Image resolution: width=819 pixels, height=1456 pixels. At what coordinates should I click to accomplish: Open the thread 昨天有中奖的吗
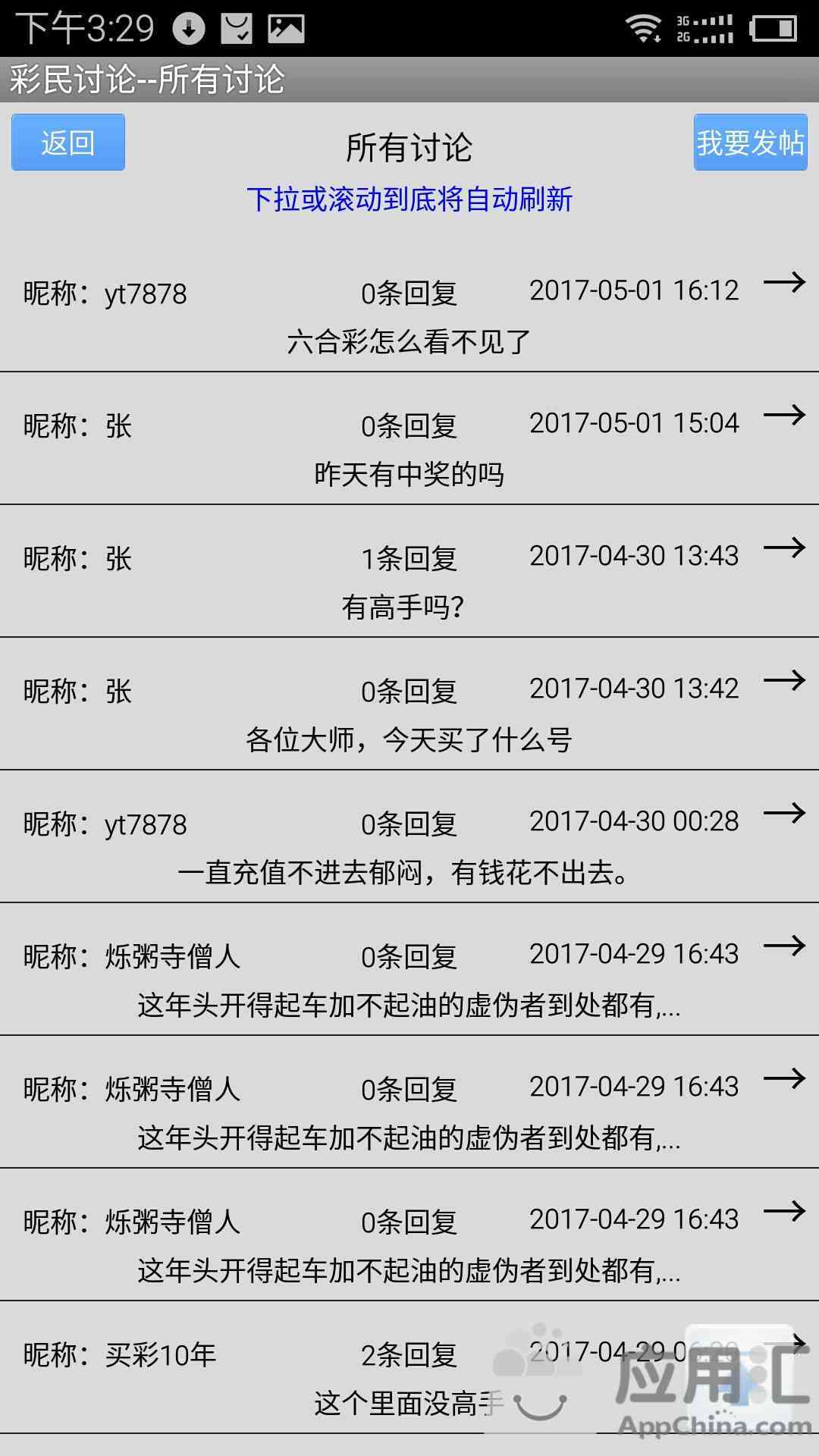point(409,438)
